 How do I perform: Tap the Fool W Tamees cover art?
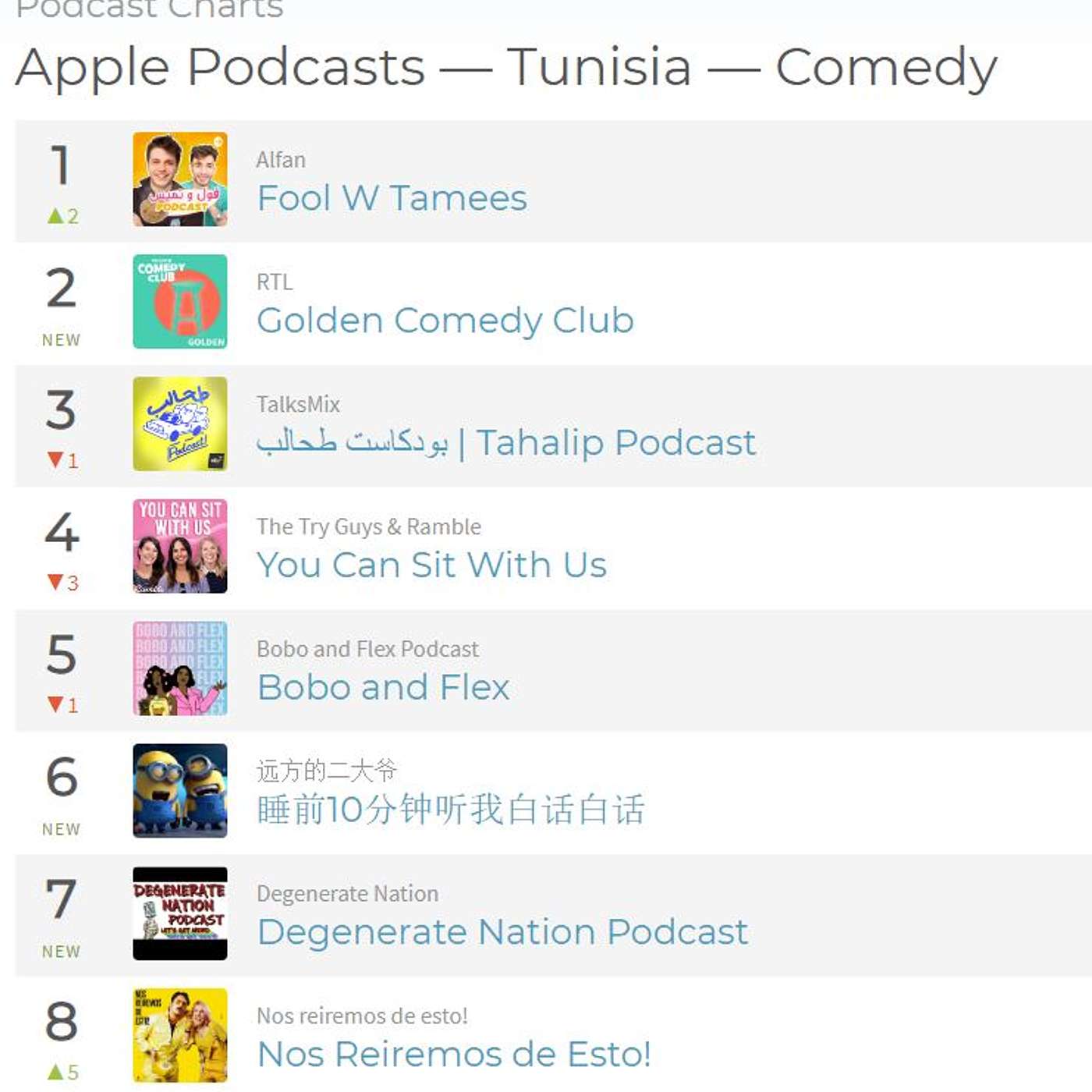click(x=179, y=179)
